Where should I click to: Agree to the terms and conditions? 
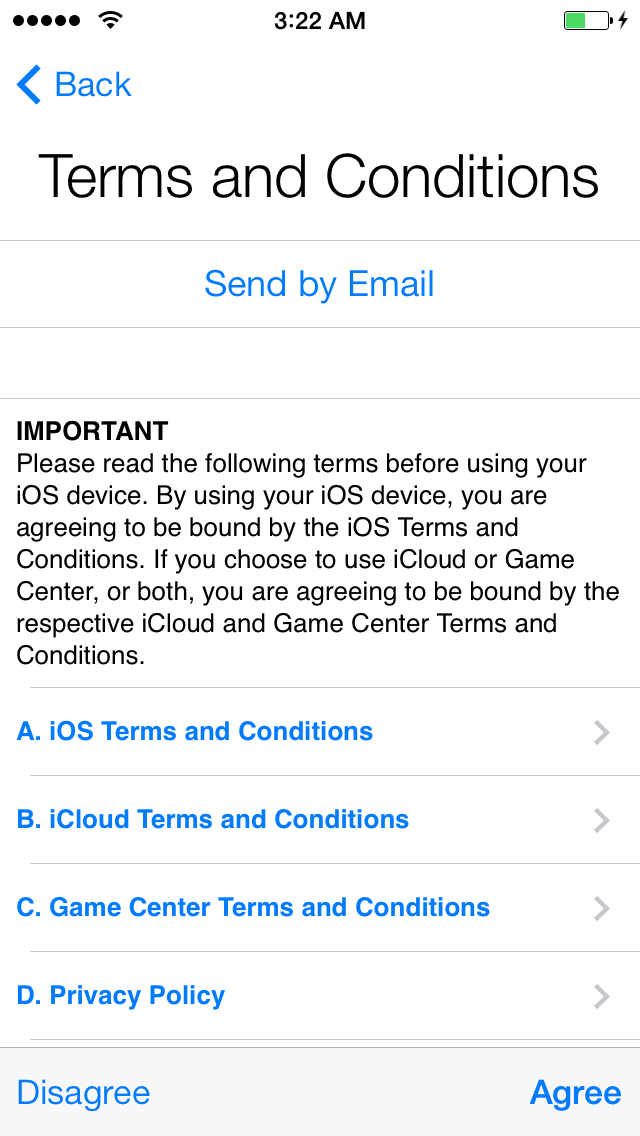point(575,1093)
